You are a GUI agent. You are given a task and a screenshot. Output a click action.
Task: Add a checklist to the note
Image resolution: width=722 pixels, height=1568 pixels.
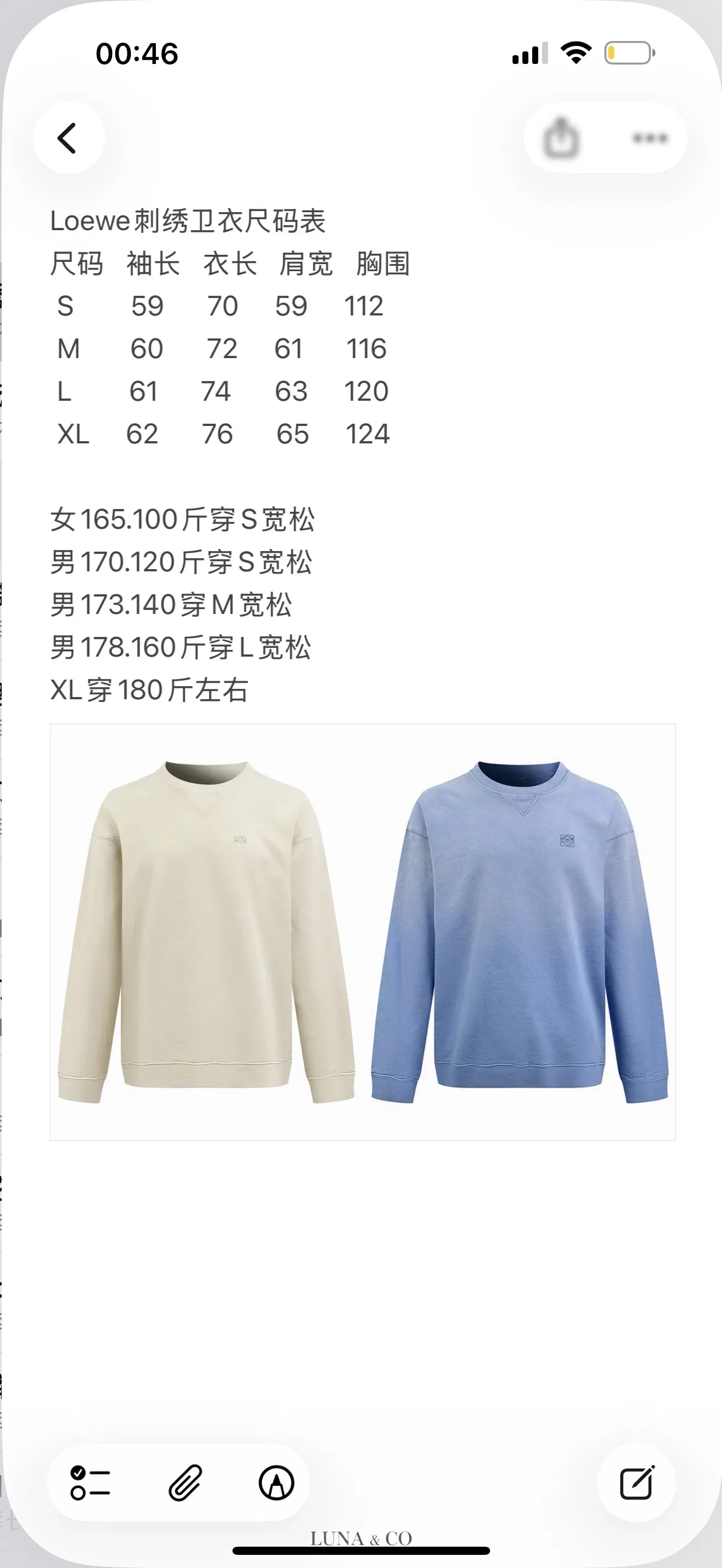click(90, 1482)
